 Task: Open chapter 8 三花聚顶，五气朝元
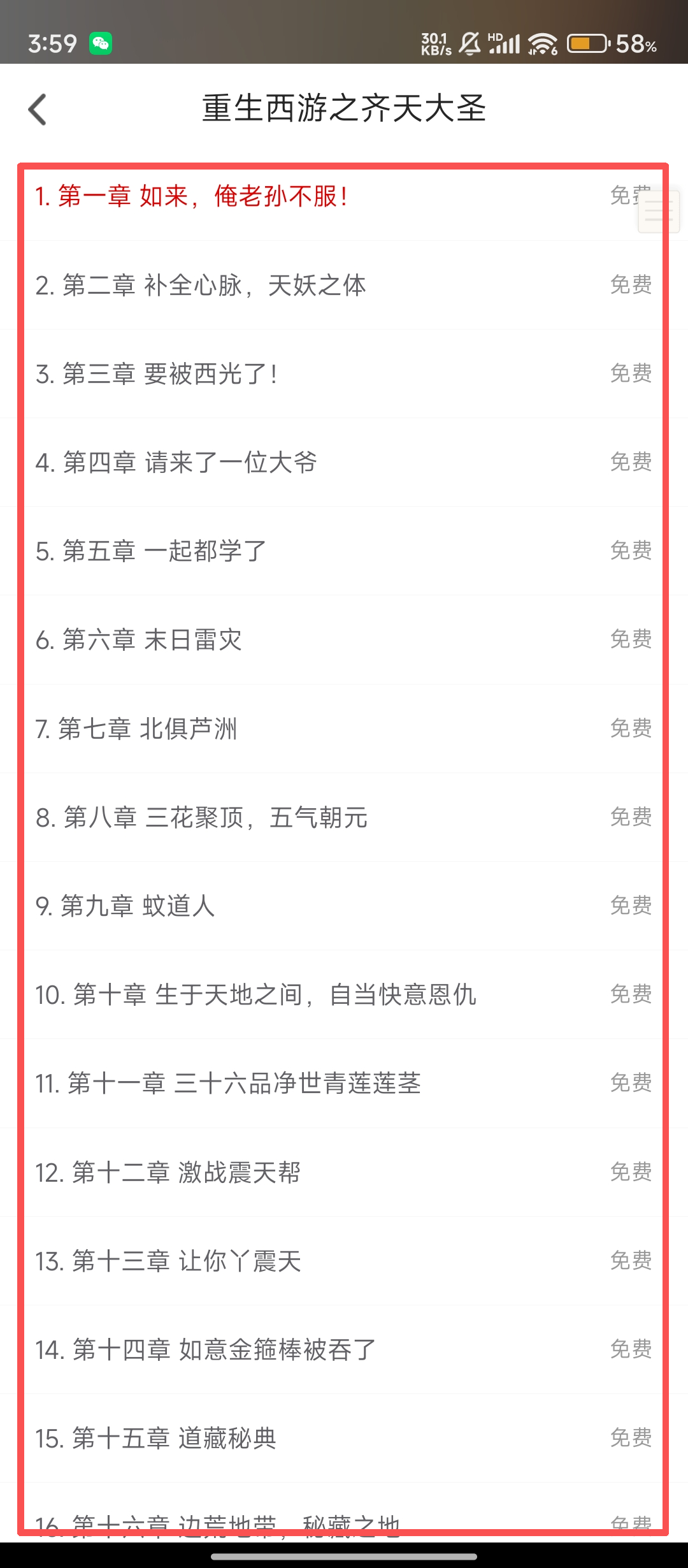[x=201, y=817]
